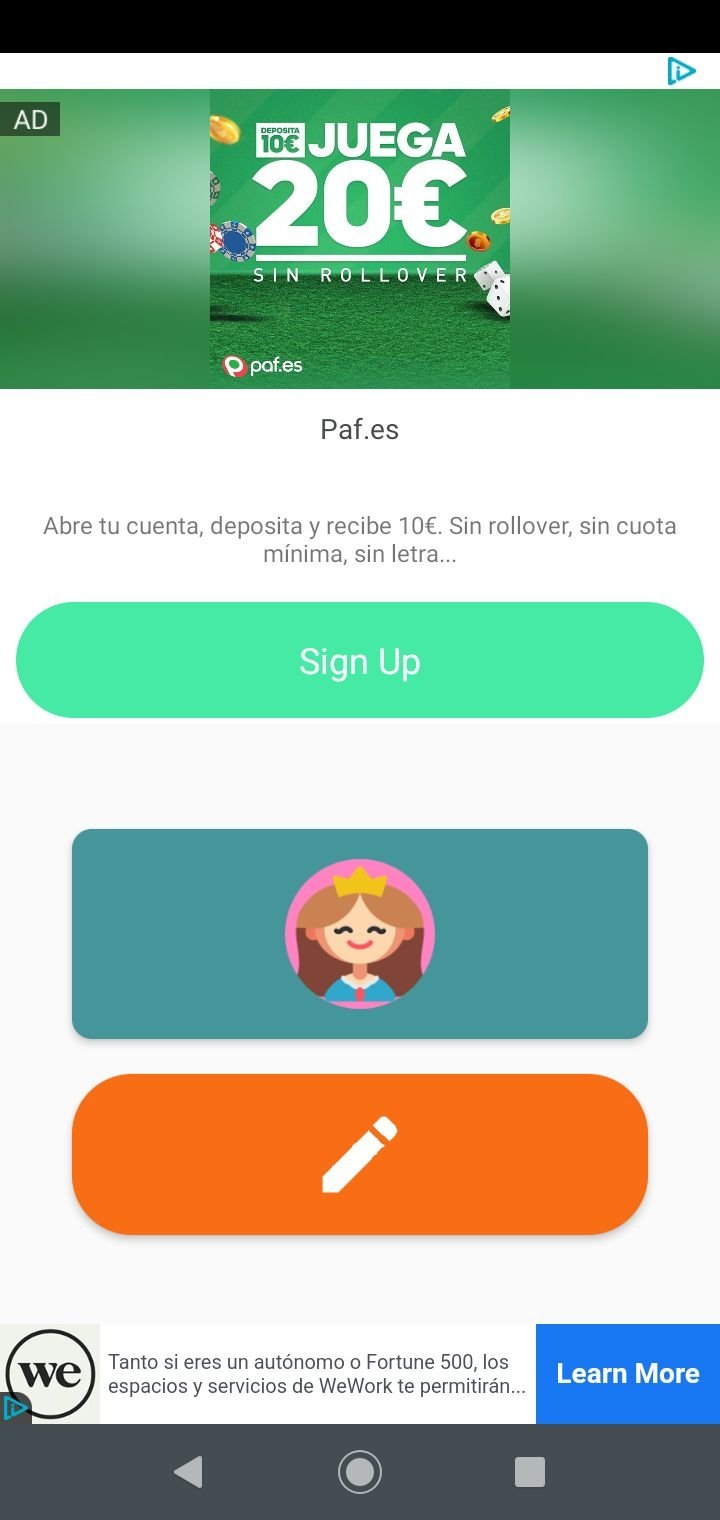Tap the Sign Up button

360,660
